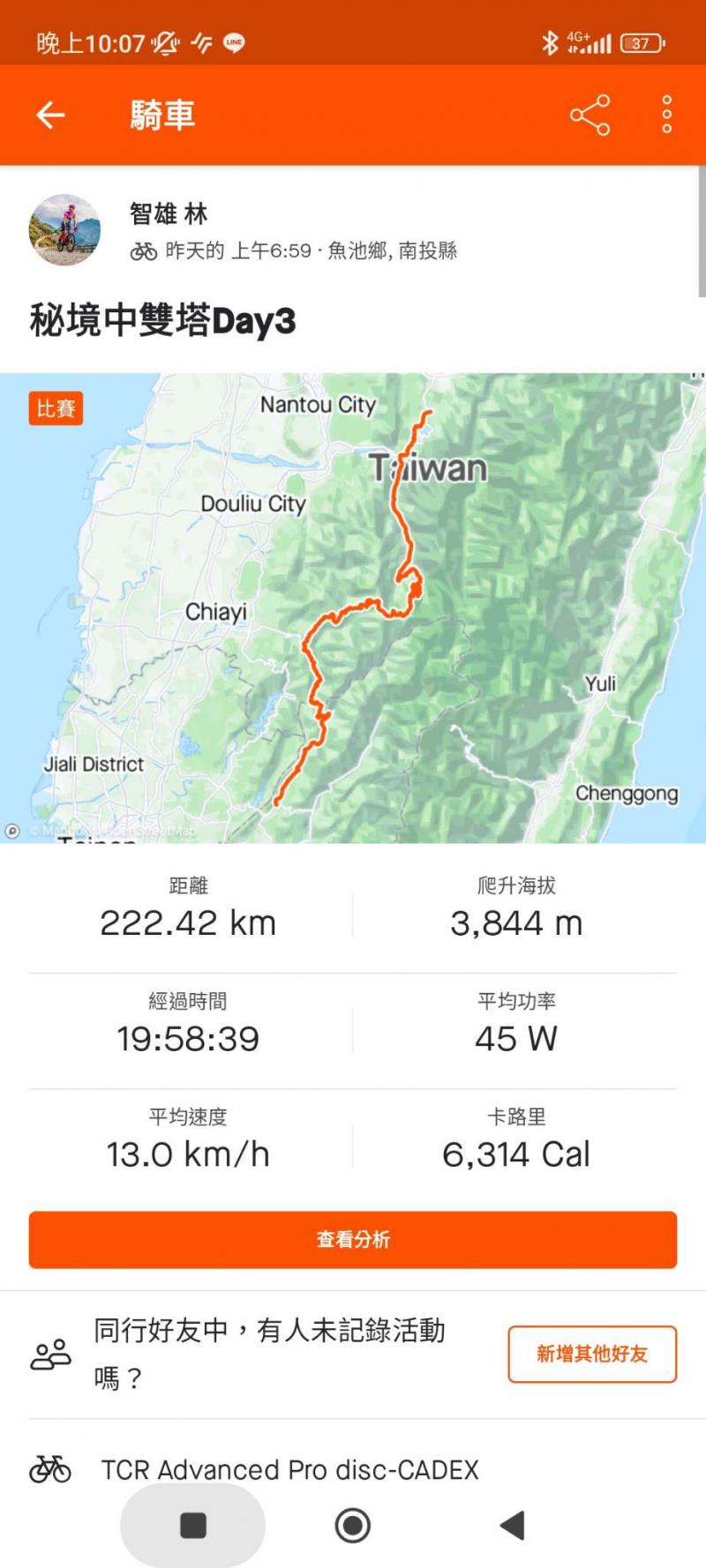Screen dimensions: 706x1568
Task: Open 智雄 林's profile picture
Action: click(64, 230)
